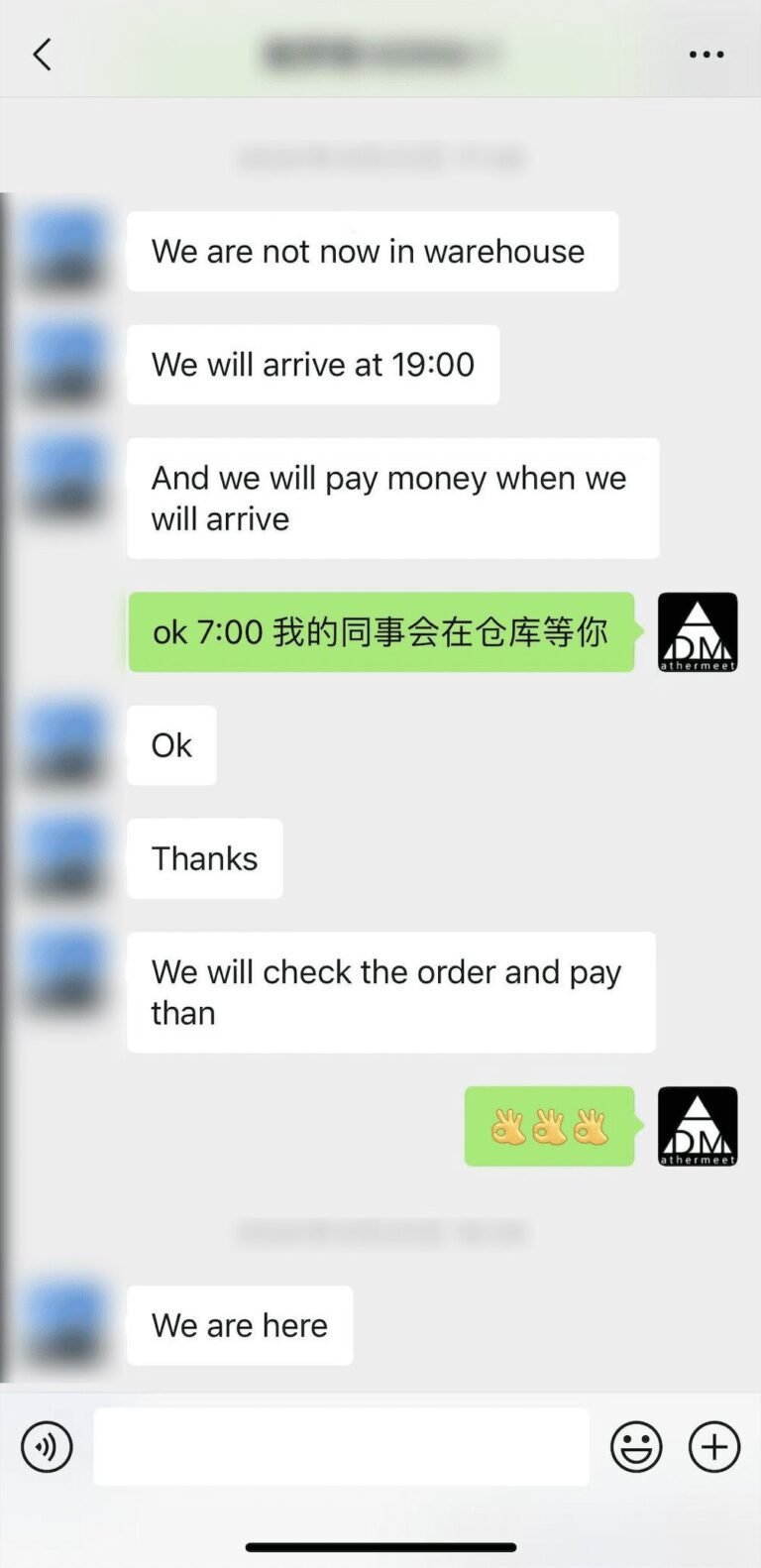Tap the three OK-hand emoji message
The image size is (761, 1568).
coord(549,1125)
